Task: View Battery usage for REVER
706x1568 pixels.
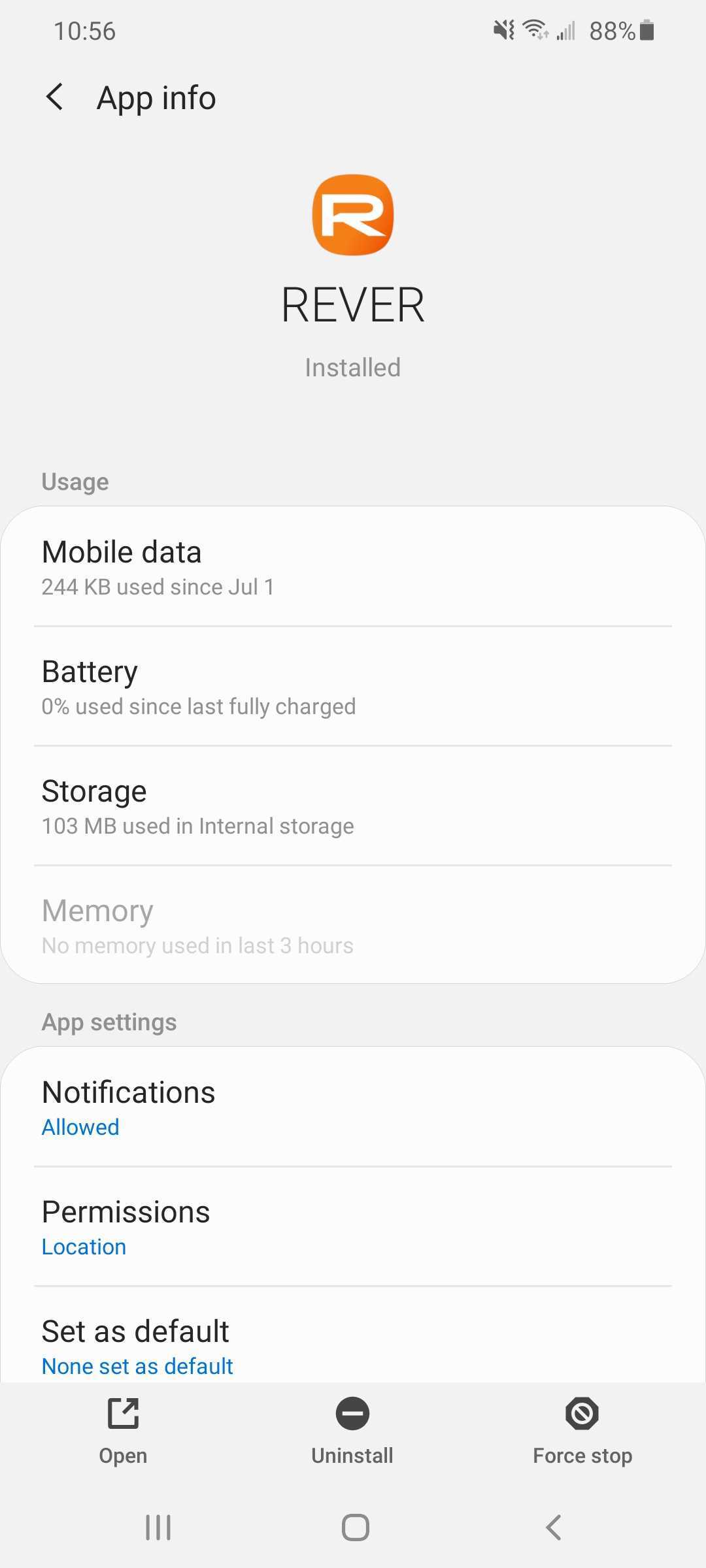Action: (x=353, y=687)
